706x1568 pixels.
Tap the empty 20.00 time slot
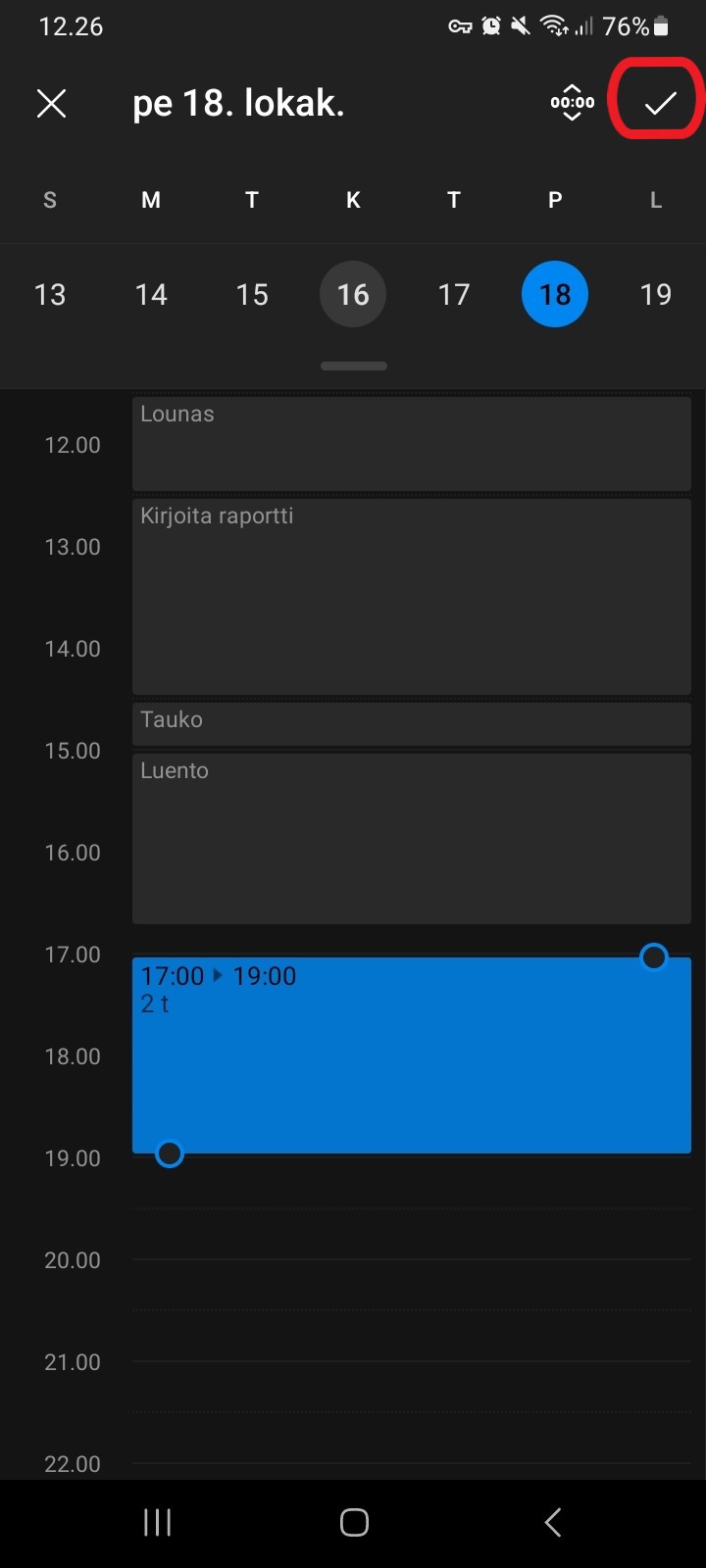tap(412, 1285)
